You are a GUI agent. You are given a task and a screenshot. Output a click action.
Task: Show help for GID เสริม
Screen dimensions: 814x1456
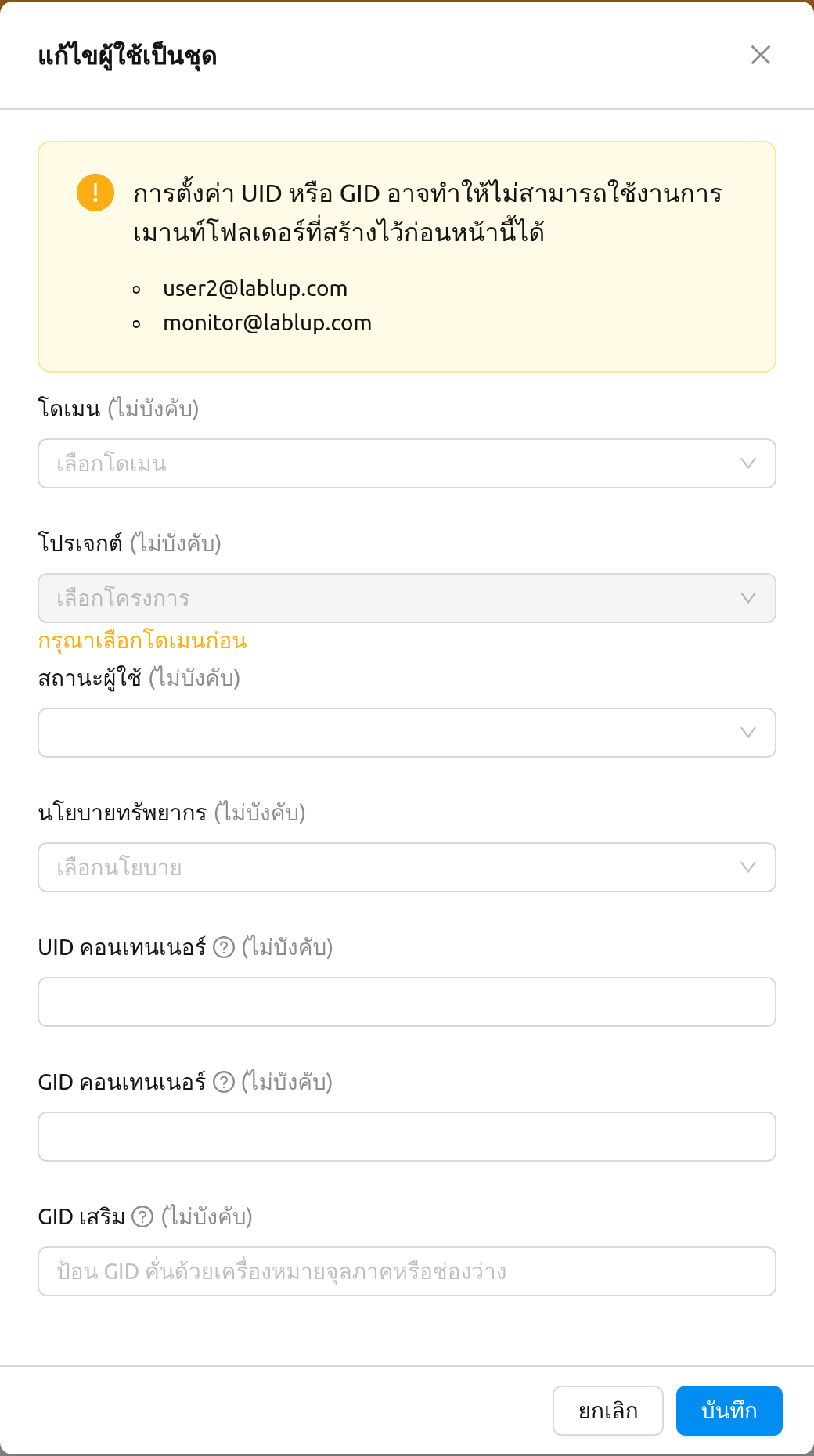coord(142,1216)
